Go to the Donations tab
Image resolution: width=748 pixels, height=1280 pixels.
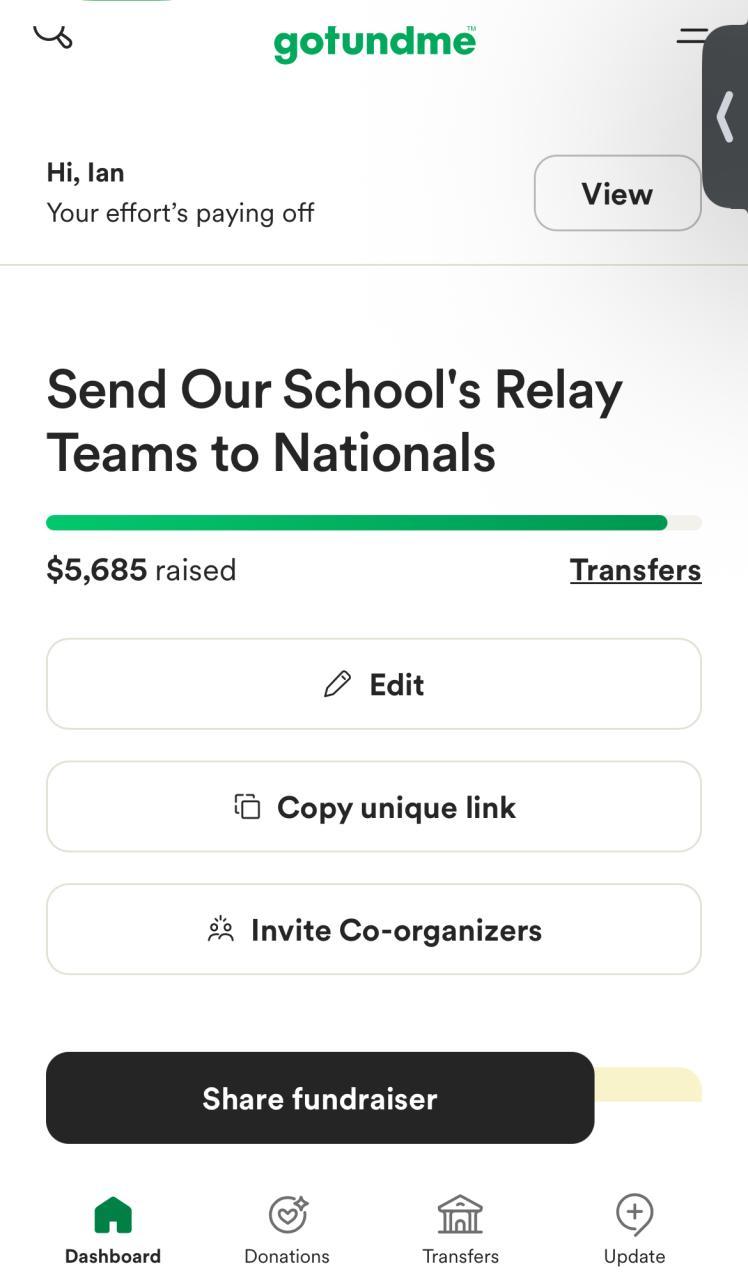[287, 1230]
